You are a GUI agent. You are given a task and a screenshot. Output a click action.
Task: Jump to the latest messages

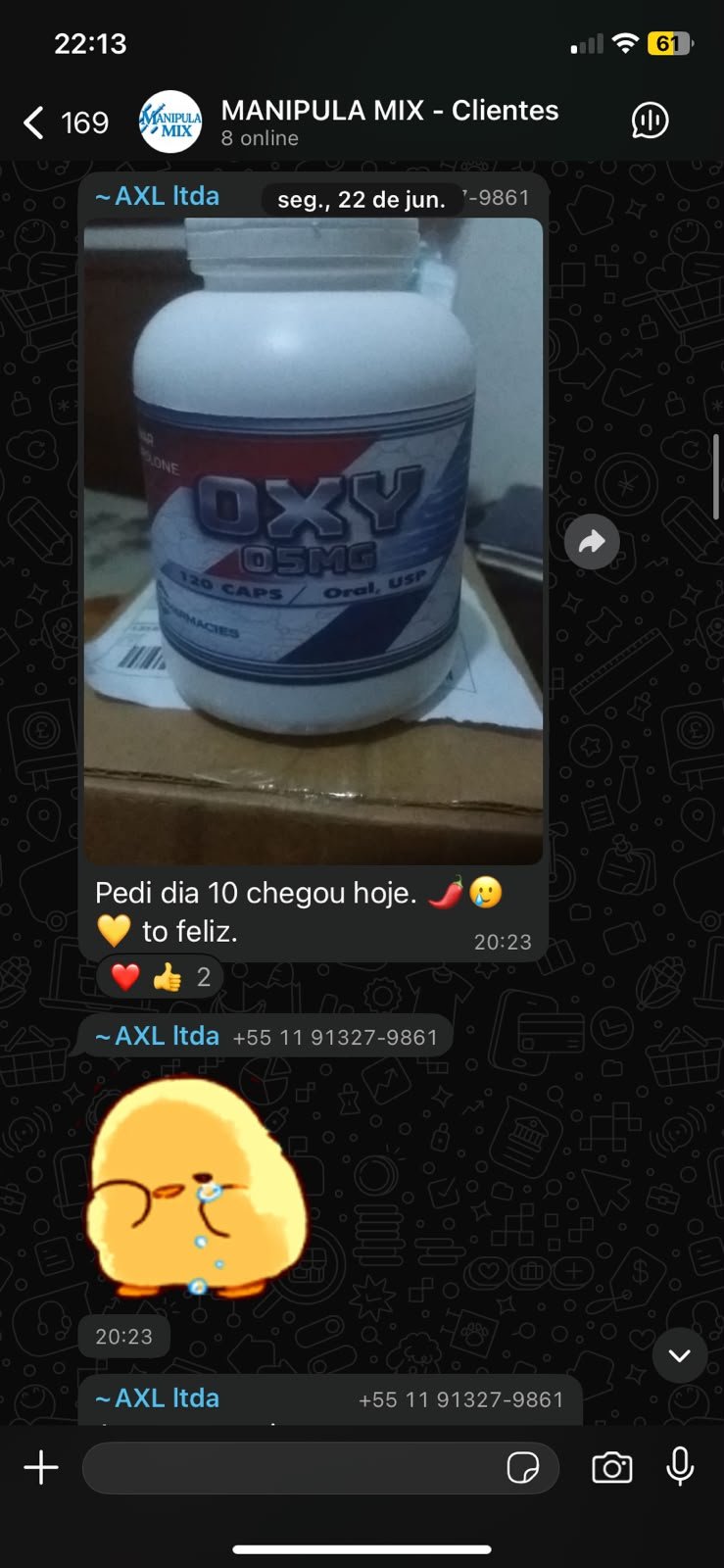679,1355
